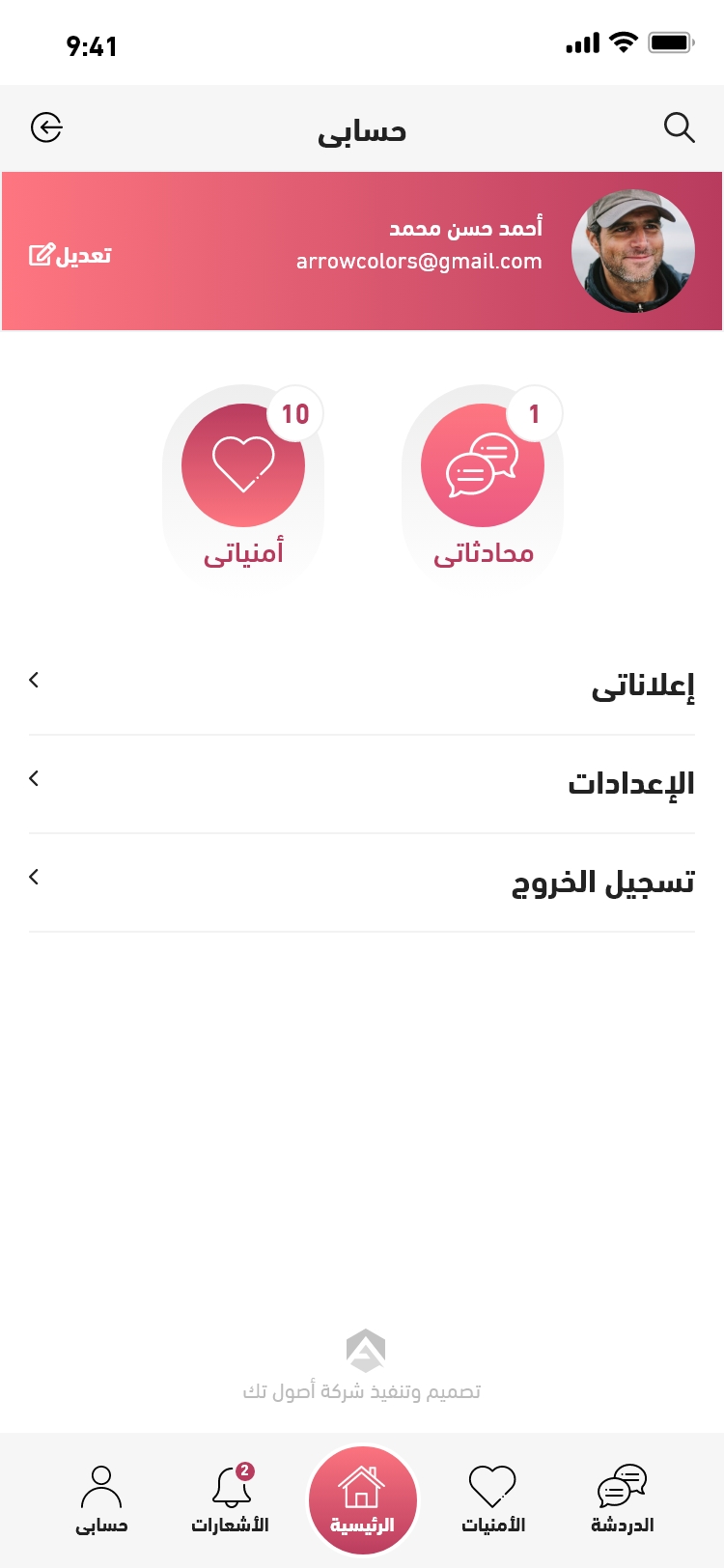Image resolution: width=724 pixels, height=1568 pixels.
Task: Expand the إعلاناتى section chevron
Action: pos(34,680)
